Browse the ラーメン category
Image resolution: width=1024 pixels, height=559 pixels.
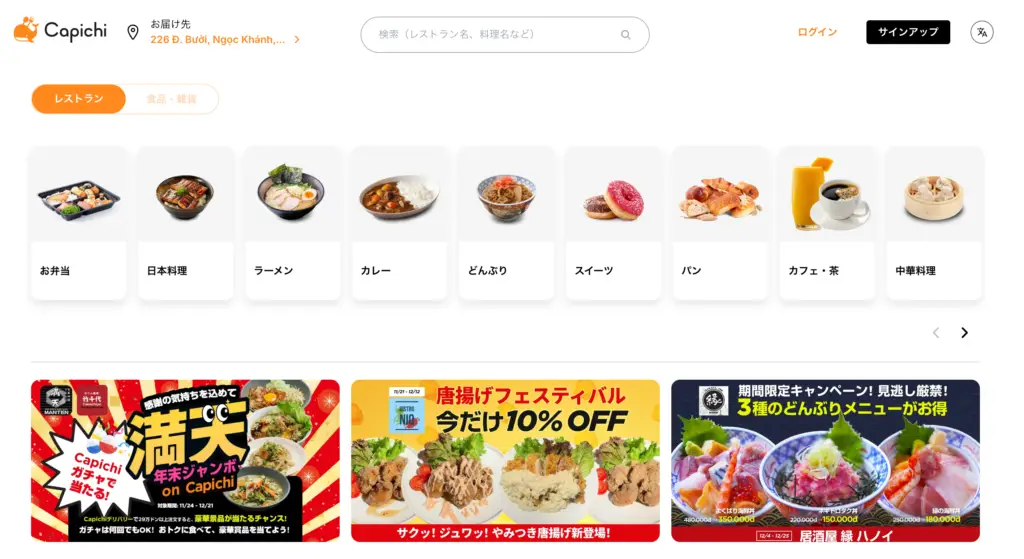pos(293,223)
